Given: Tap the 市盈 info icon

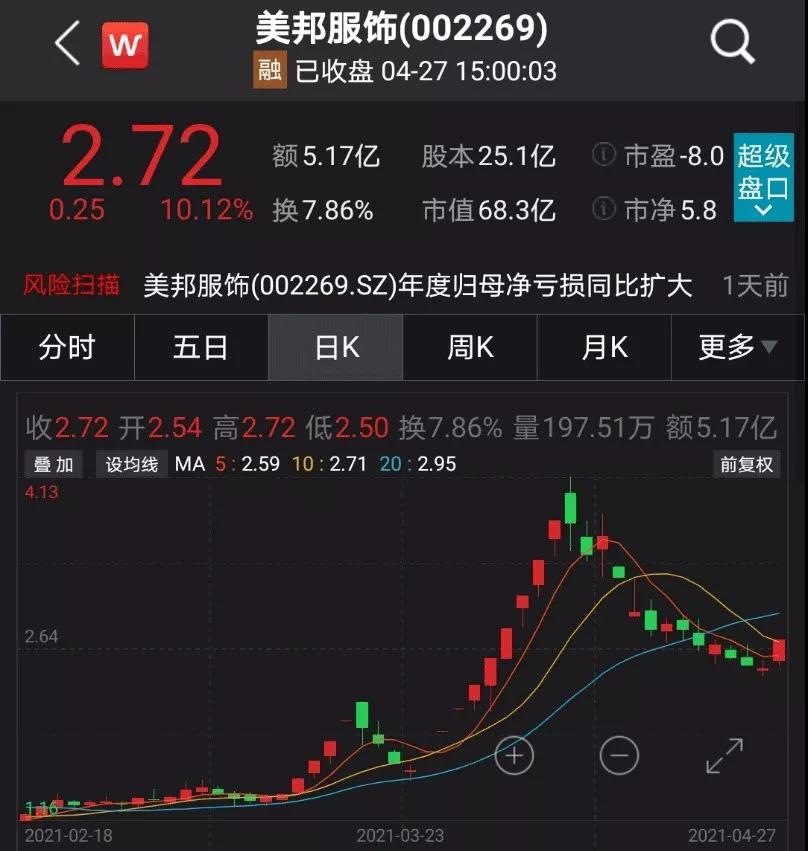Looking at the screenshot, I should 603,156.
